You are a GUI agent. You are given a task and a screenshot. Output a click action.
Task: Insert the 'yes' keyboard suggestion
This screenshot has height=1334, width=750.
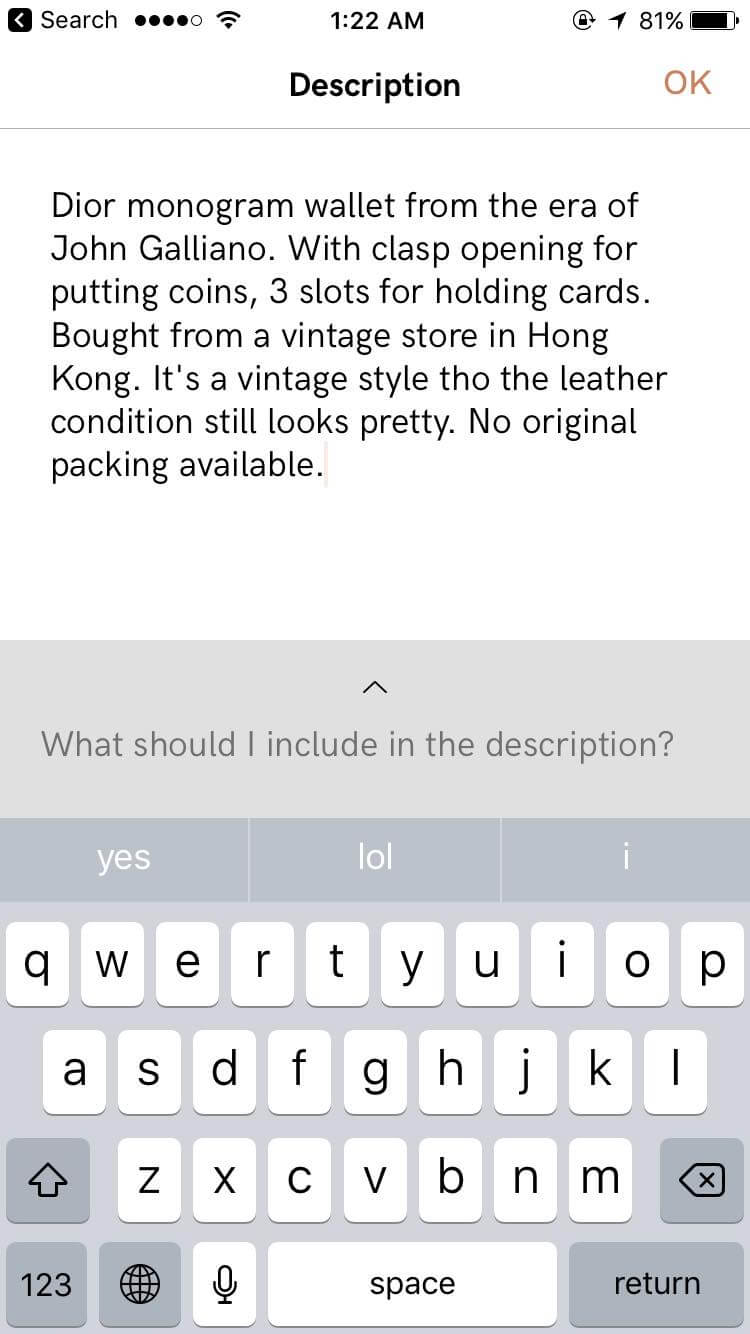pos(124,858)
